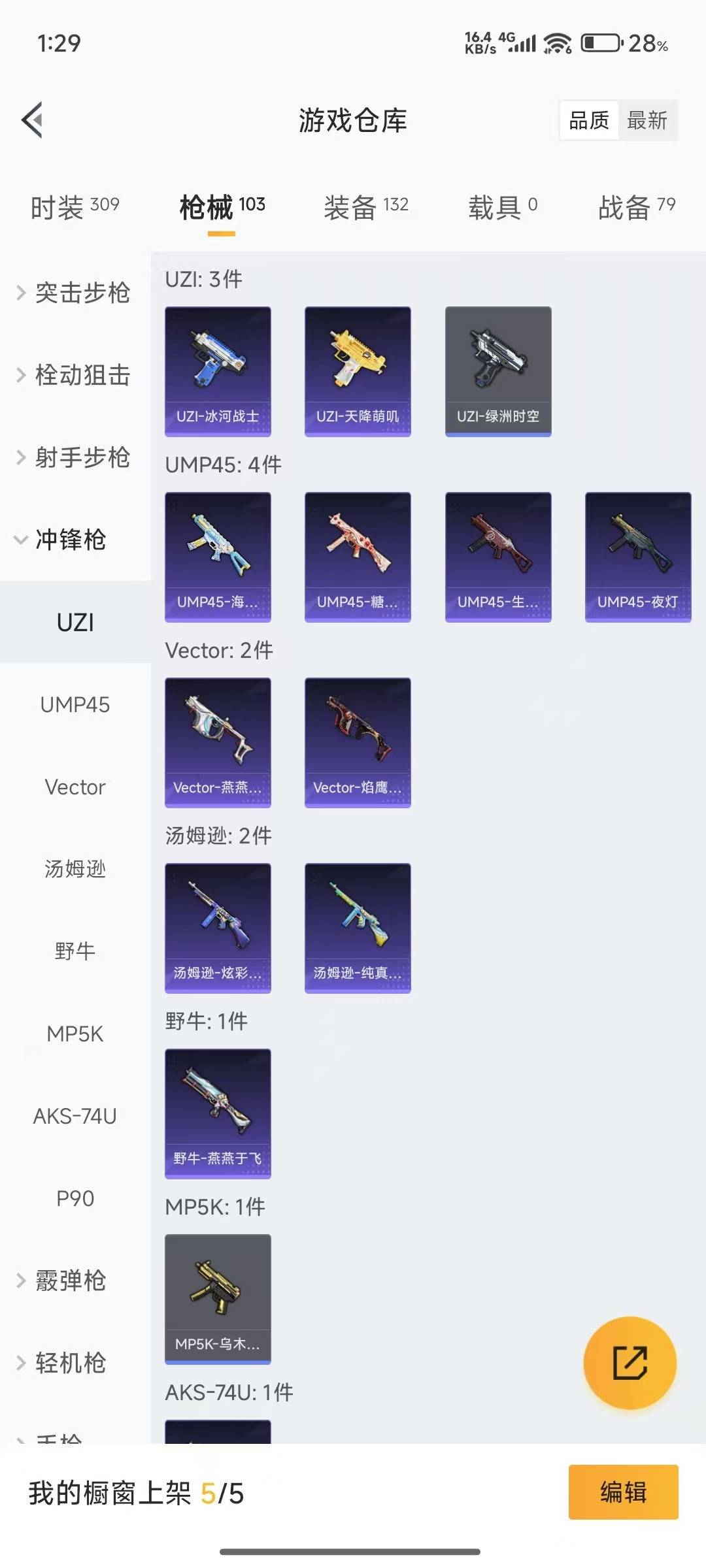View the UMP45-夜灯 skin

(638, 557)
